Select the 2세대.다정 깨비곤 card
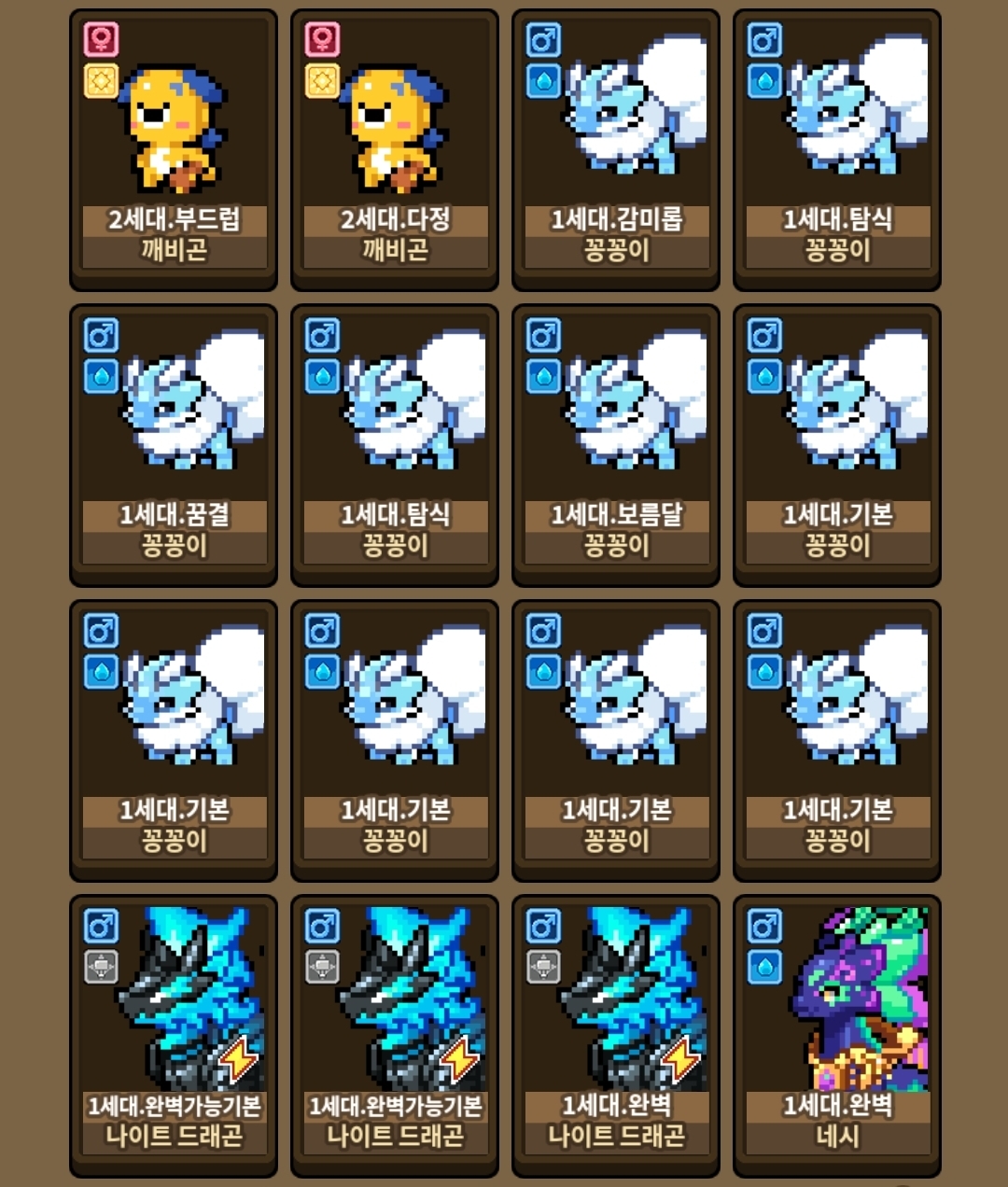This screenshot has height=1187, width=1008. (395, 150)
